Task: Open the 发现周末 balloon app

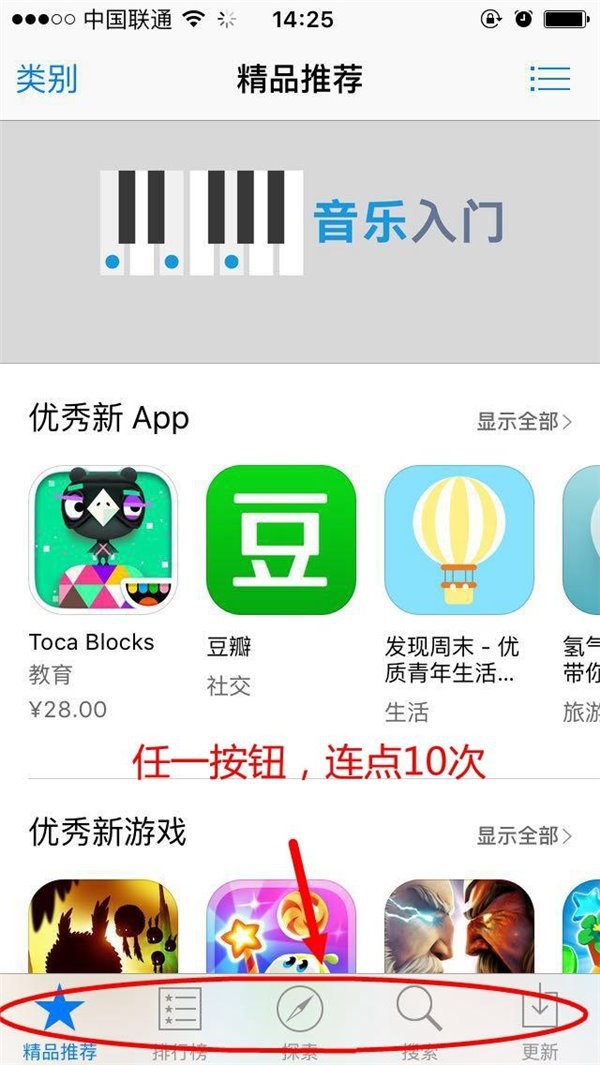Action: pos(458,540)
